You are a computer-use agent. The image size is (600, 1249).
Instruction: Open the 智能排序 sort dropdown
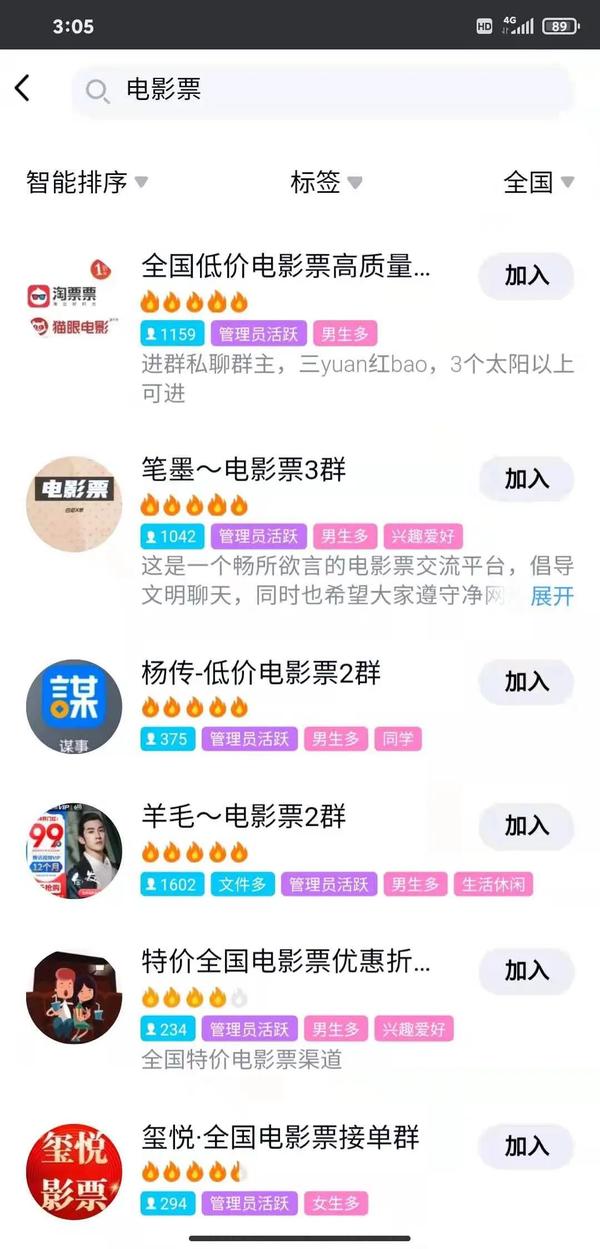[x=86, y=182]
